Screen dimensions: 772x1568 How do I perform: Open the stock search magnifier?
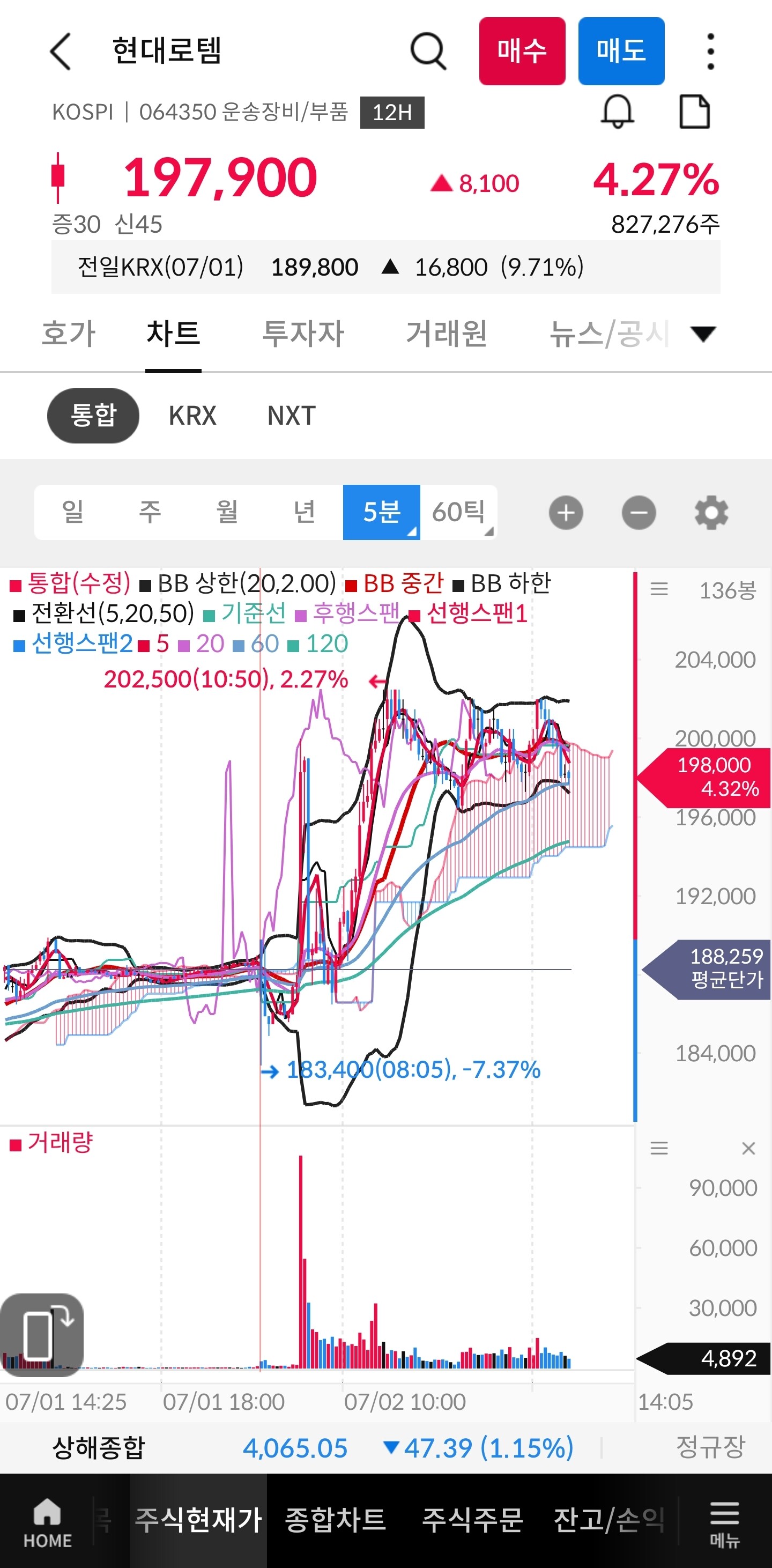[428, 51]
